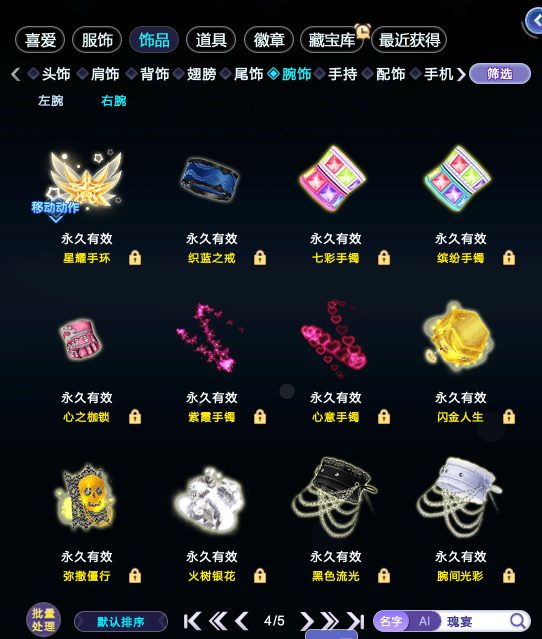Screen dimensions: 542x639
Task: Open the 藏宝库 tab
Action: pyautogui.click(x=332, y=40)
